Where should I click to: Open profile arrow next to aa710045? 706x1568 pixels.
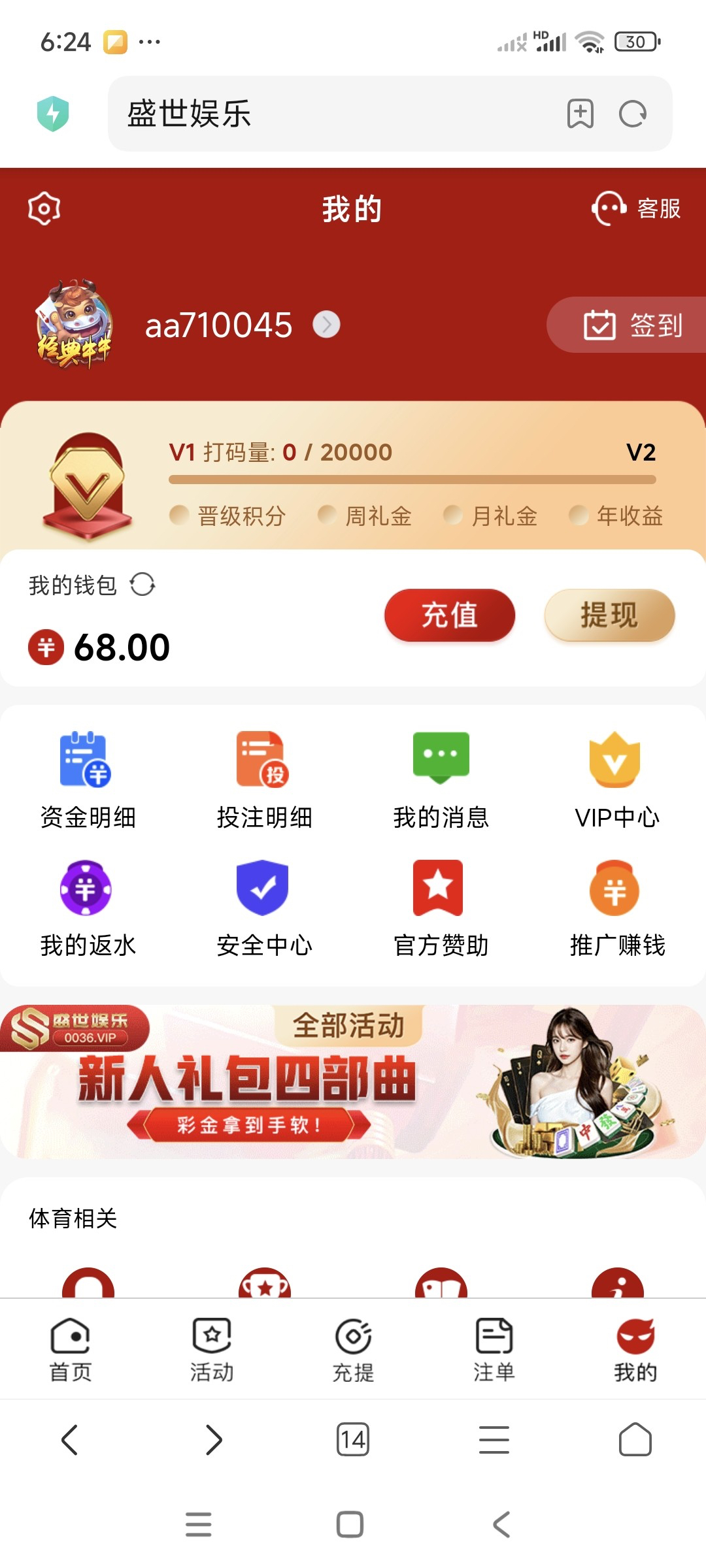(326, 325)
